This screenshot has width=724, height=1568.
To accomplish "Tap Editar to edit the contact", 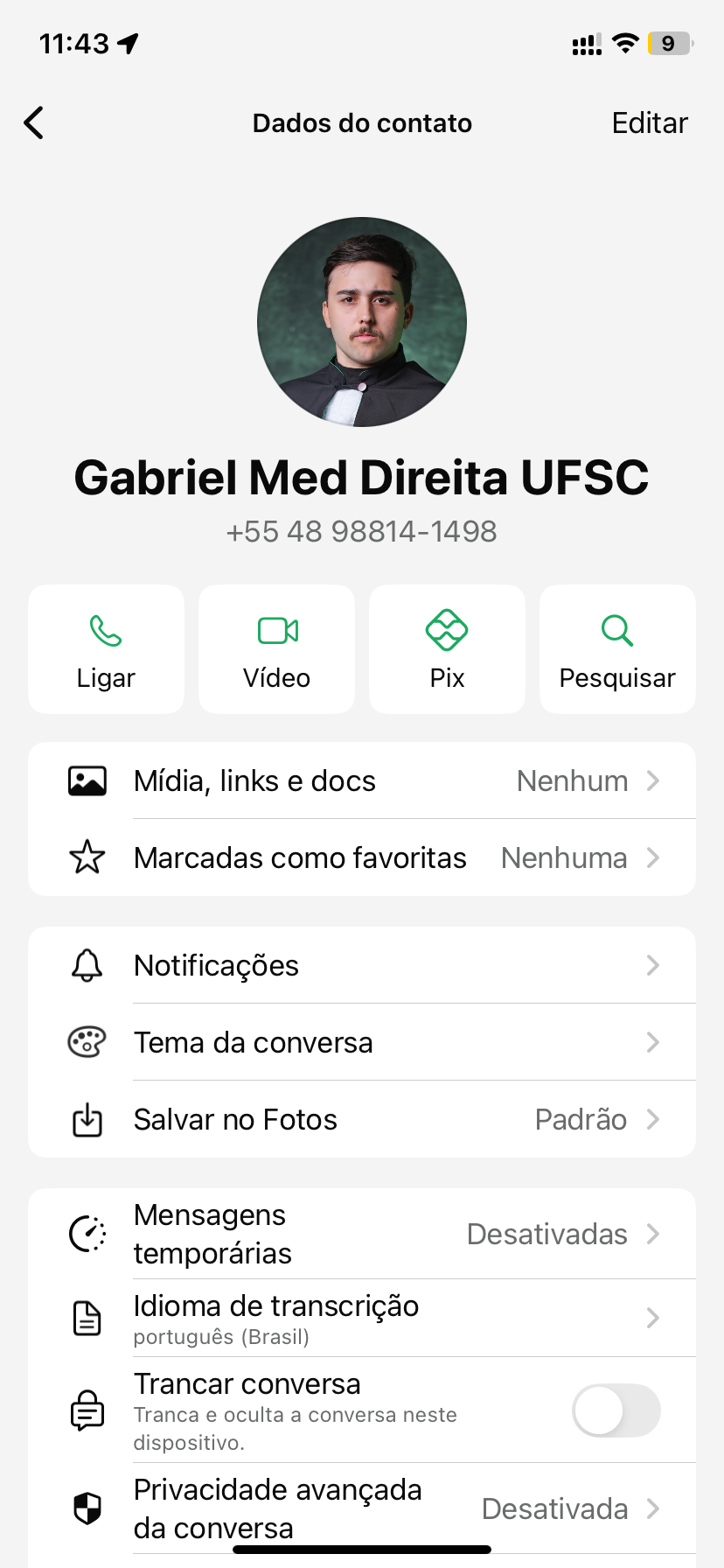I will [649, 123].
